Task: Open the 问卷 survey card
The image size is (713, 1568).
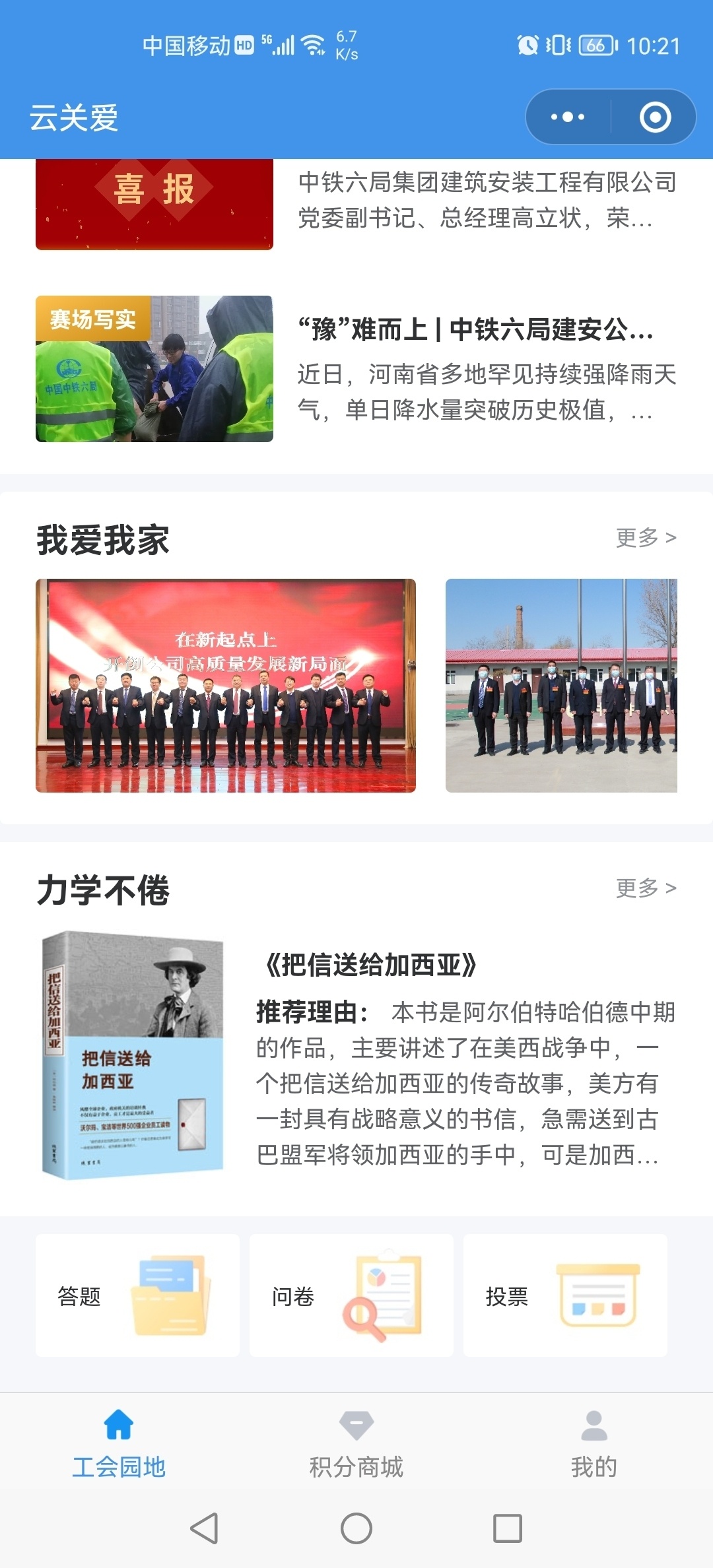Action: coord(351,1295)
